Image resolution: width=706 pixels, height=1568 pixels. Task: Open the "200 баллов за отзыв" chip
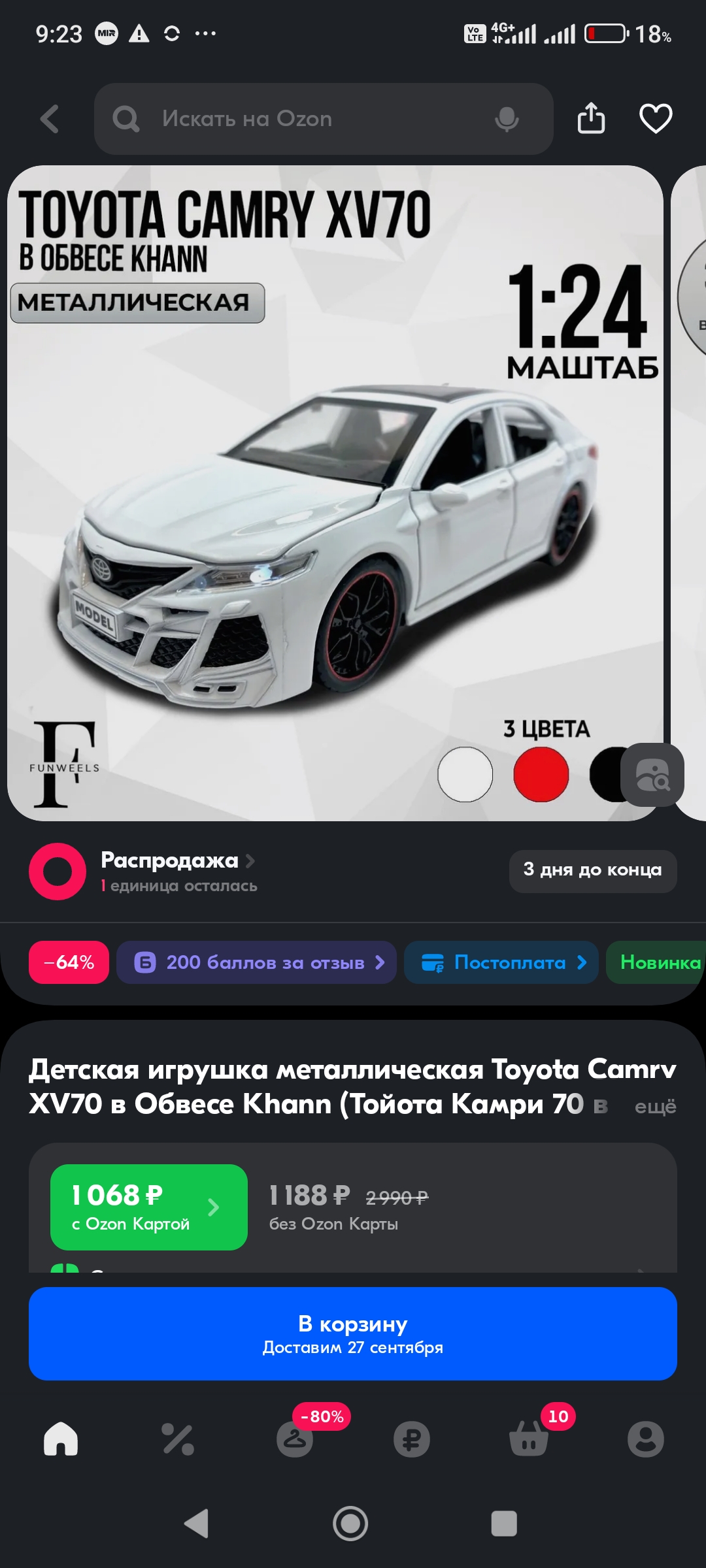[256, 962]
